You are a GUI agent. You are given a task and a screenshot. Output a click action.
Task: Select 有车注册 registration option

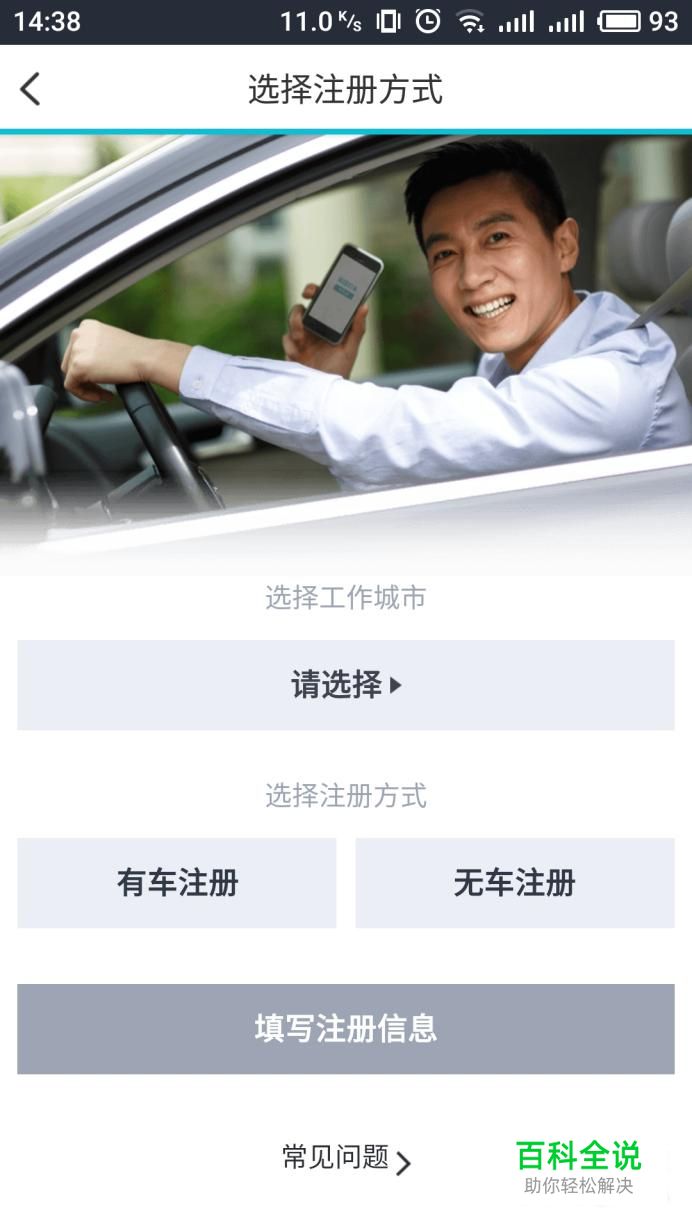pos(177,883)
